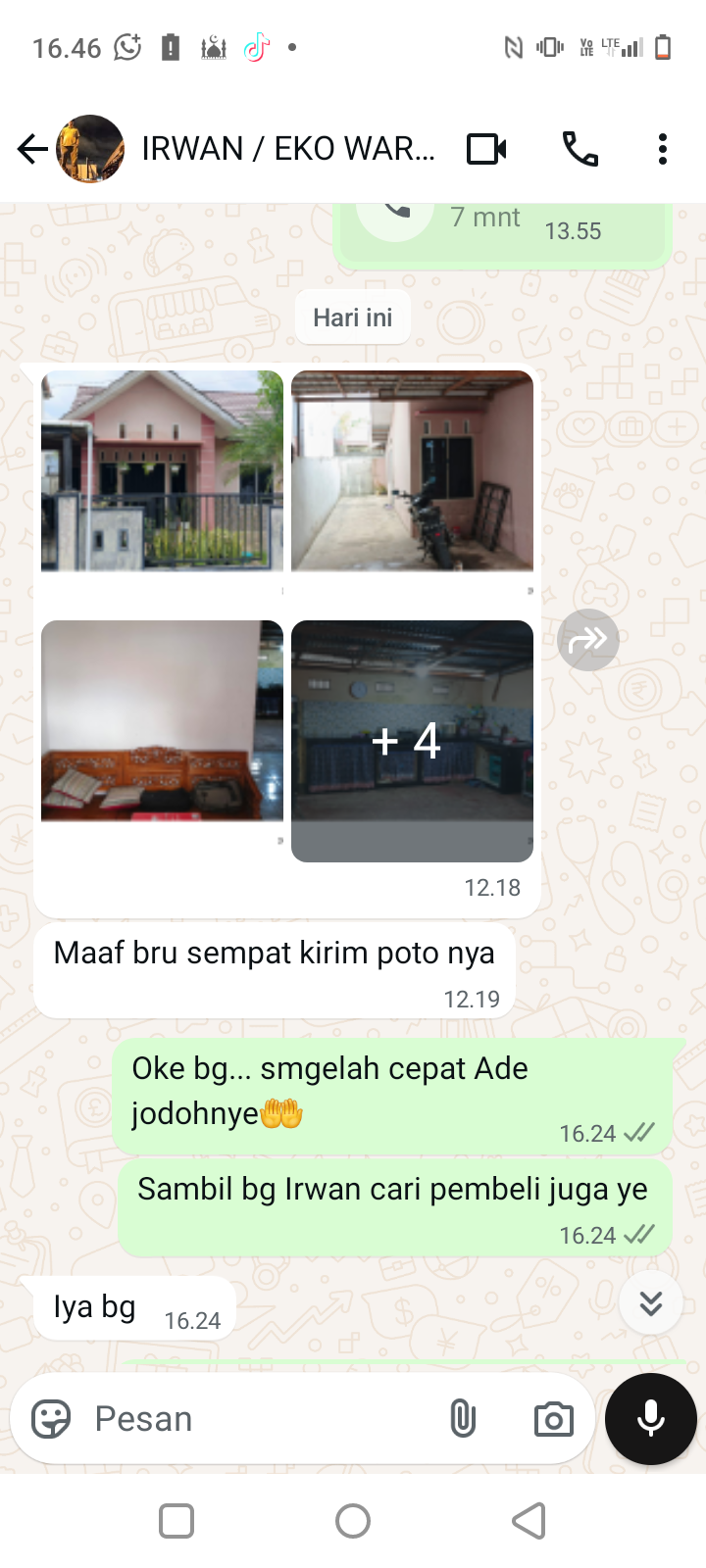Open the pink house front photo
706x1568 pixels.
point(163,470)
